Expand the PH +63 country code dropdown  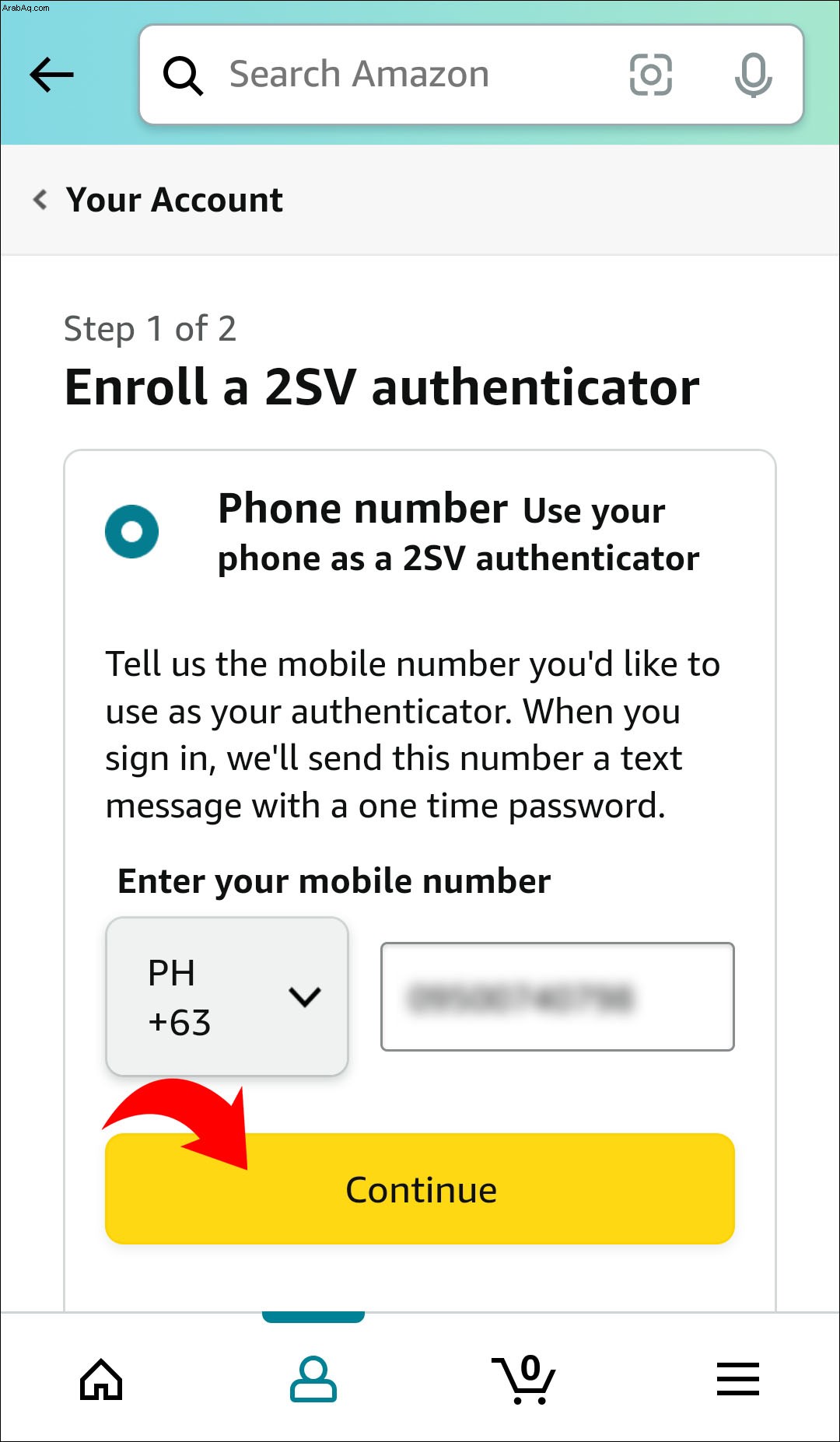coord(227,996)
